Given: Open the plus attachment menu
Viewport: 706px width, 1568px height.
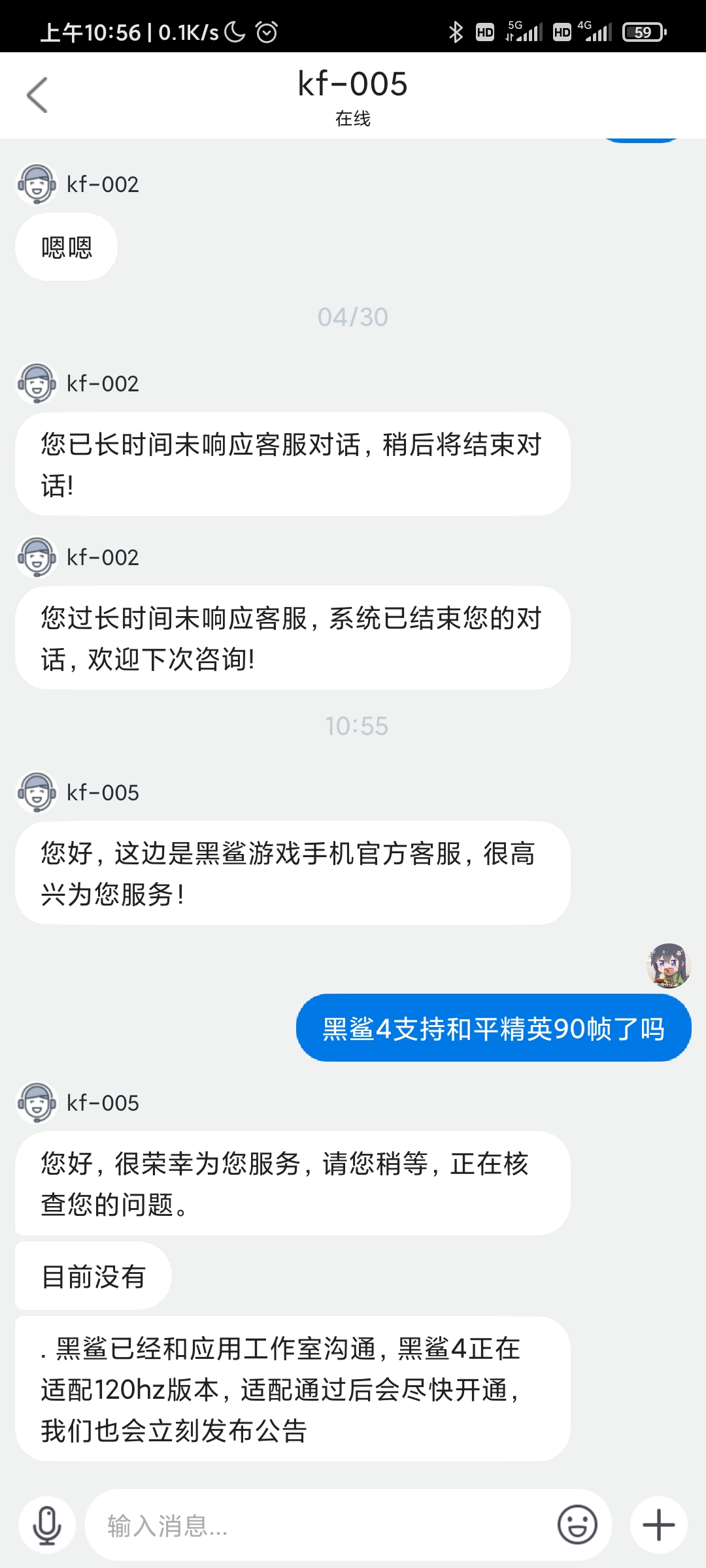Looking at the screenshot, I should pos(659,1526).
